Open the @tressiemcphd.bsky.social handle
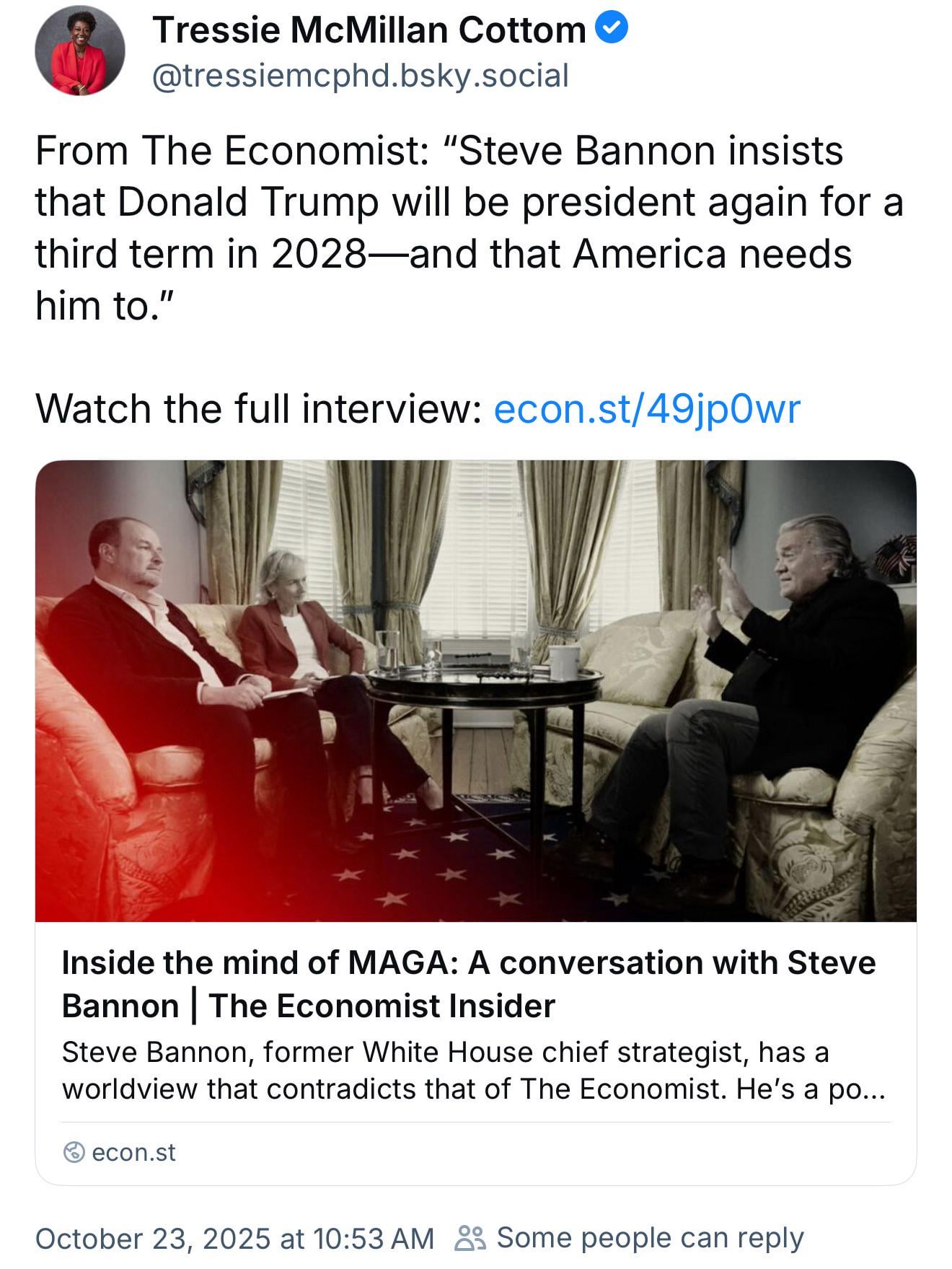952x1269 pixels. (x=360, y=76)
